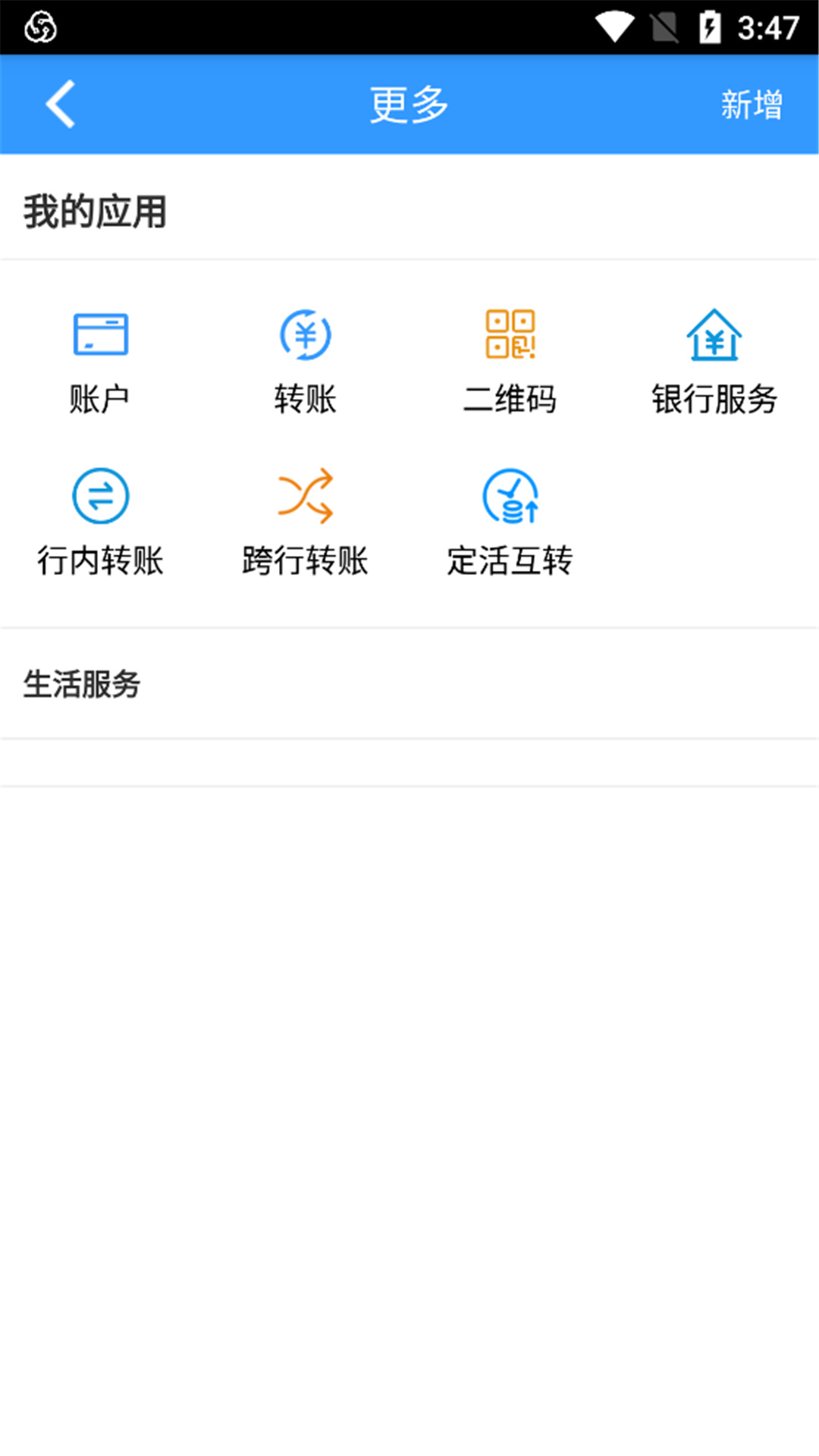Tap the circular yuan transfer icon
819x1456 pixels.
[x=305, y=334]
